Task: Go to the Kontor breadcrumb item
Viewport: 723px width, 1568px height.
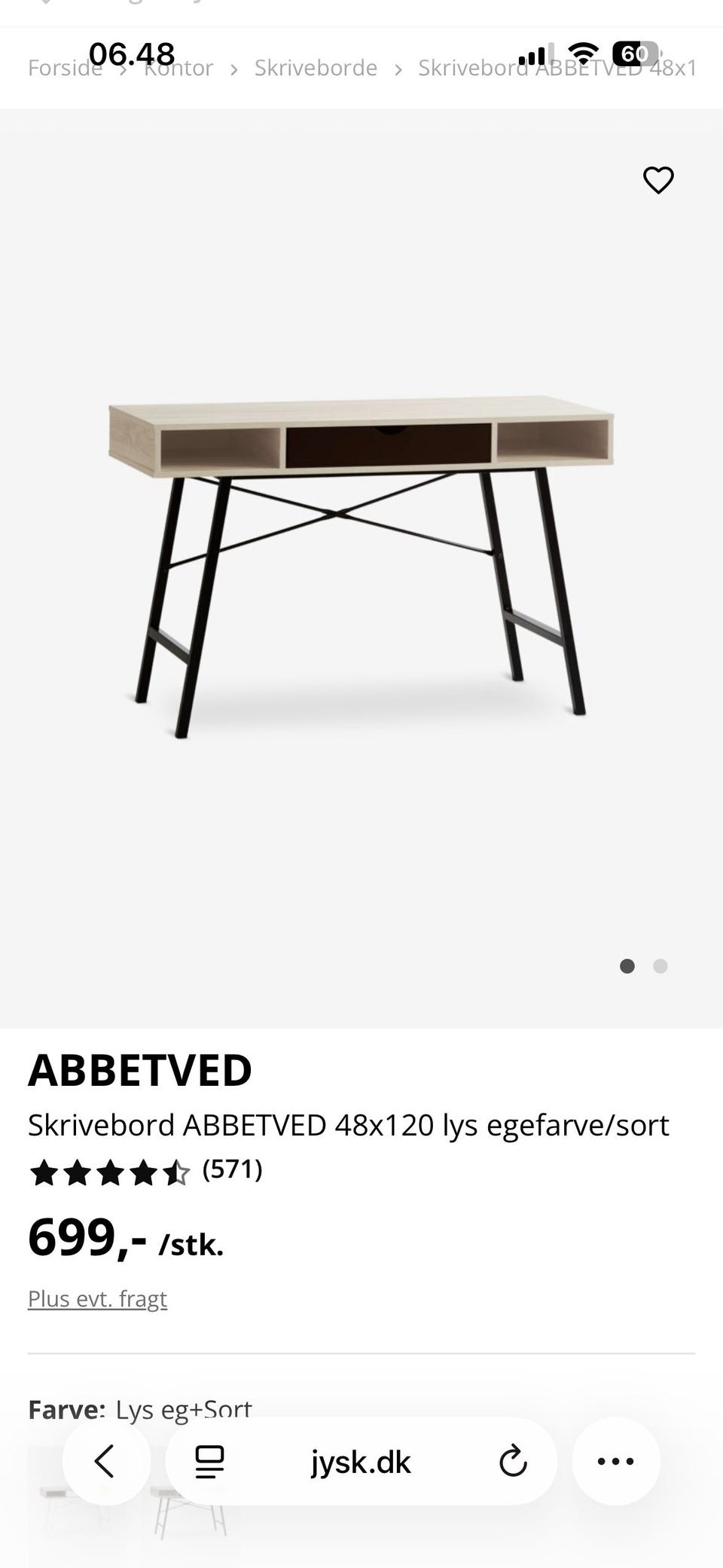Action: [x=179, y=67]
